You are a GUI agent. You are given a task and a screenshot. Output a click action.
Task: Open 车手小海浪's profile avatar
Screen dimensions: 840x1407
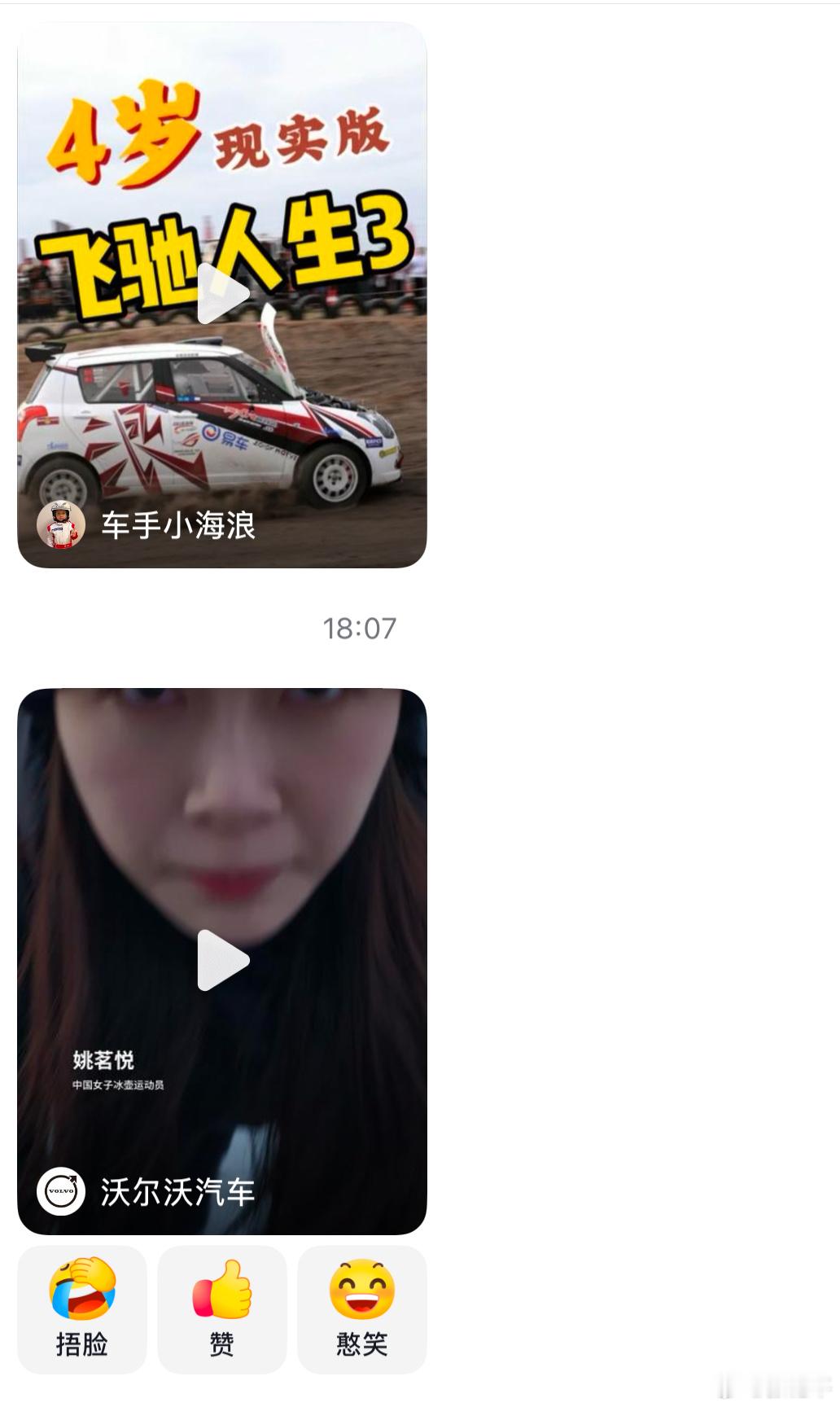point(61,525)
